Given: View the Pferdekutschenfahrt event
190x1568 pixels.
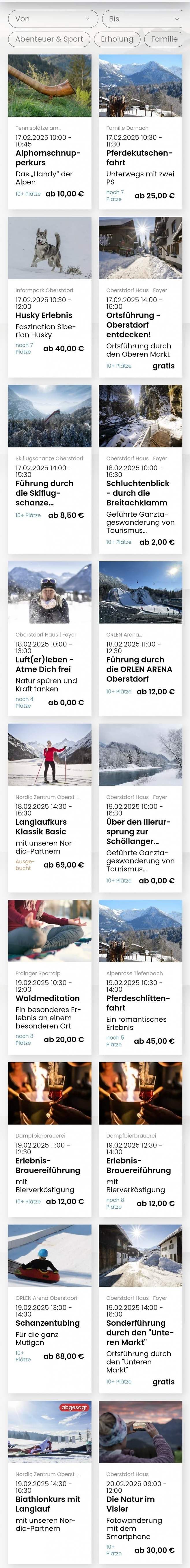Looking at the screenshot, I should pyautogui.click(x=140, y=158).
